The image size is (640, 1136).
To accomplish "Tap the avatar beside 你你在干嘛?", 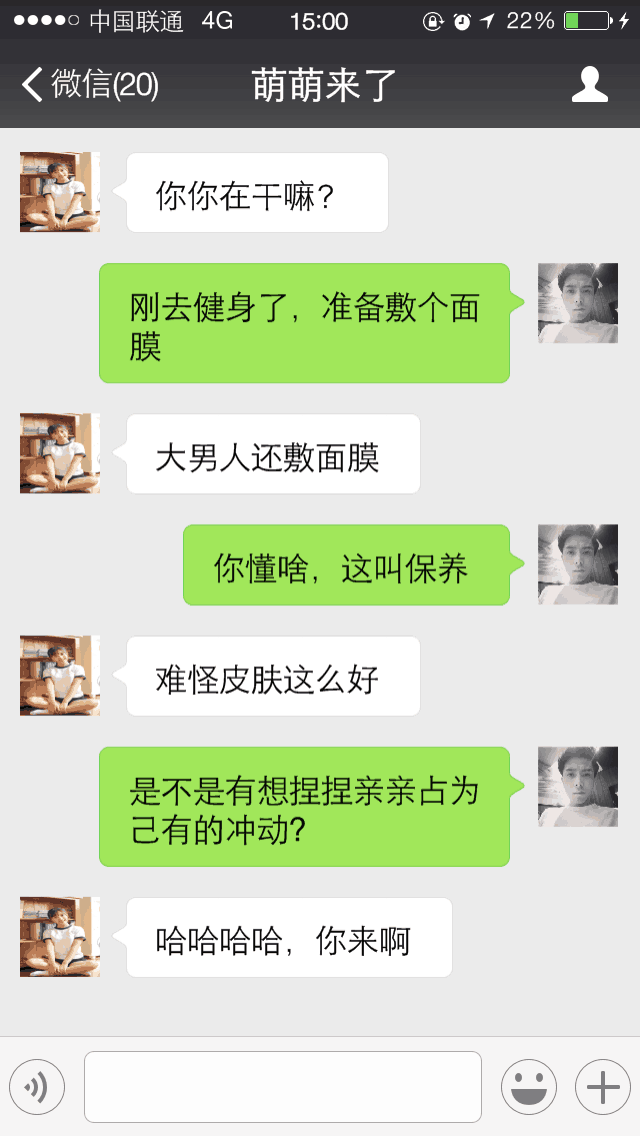I will [60, 192].
